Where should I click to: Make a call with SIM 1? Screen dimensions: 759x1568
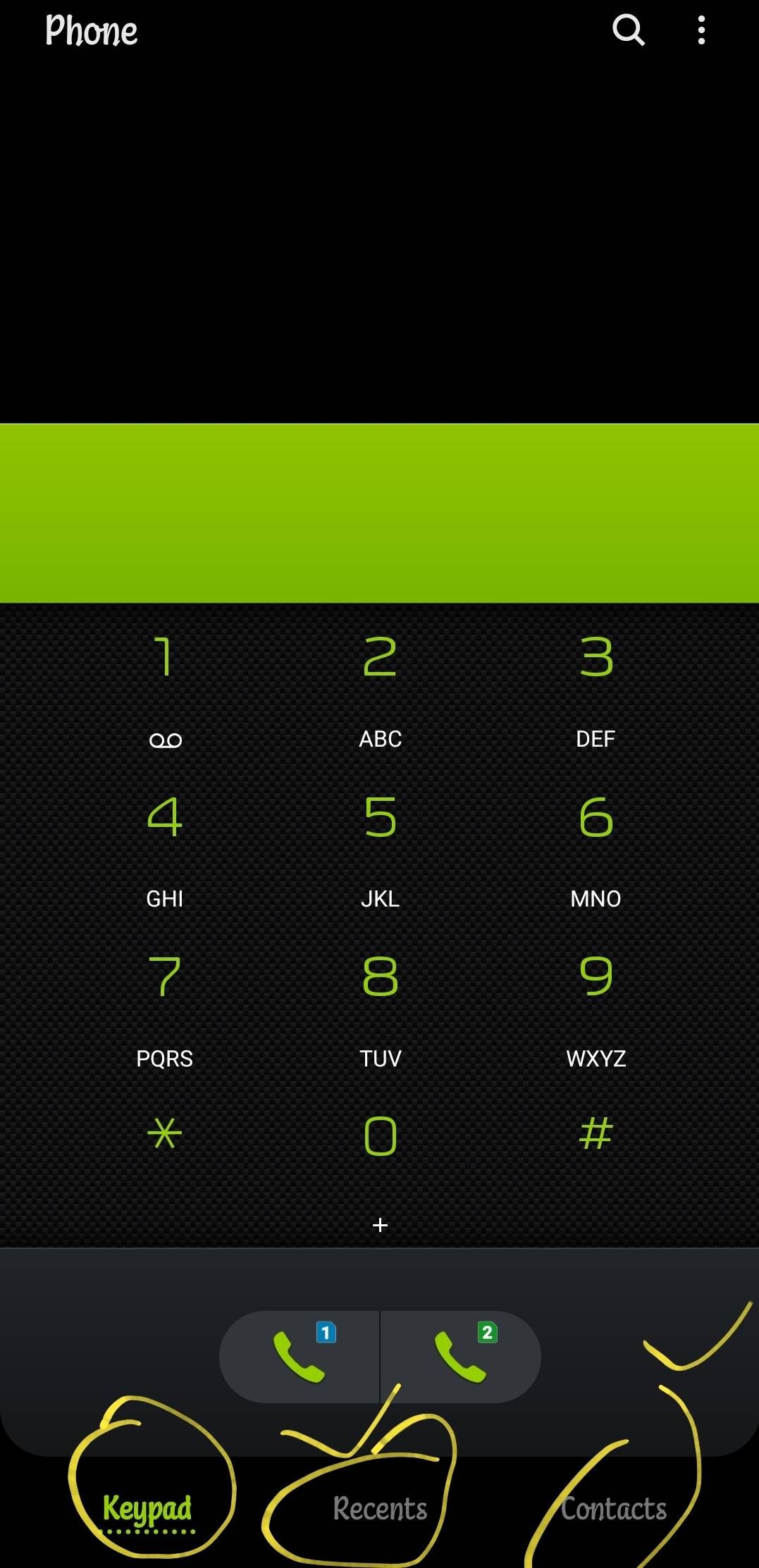point(302,1356)
